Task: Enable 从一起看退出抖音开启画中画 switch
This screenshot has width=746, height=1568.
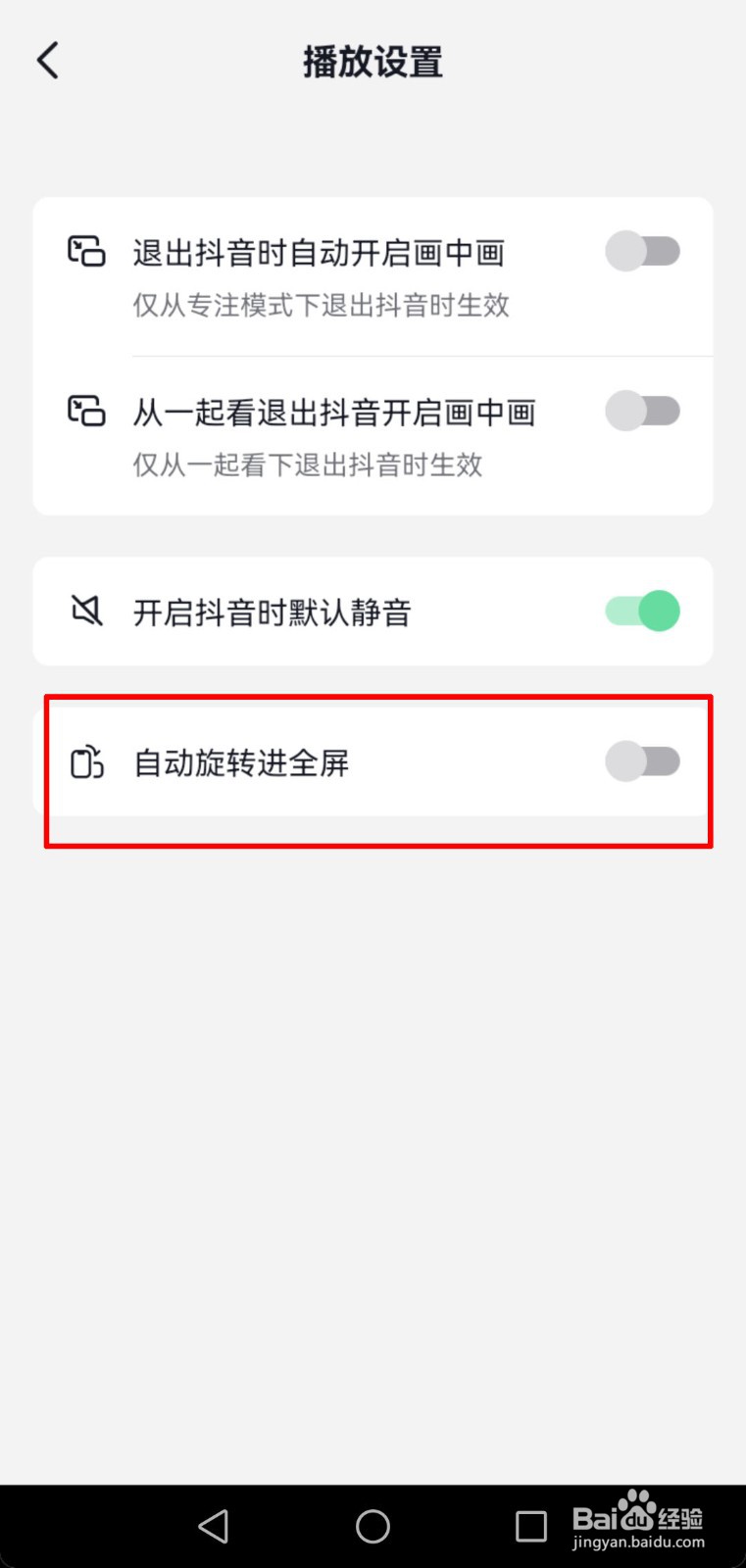Action: pyautogui.click(x=642, y=411)
